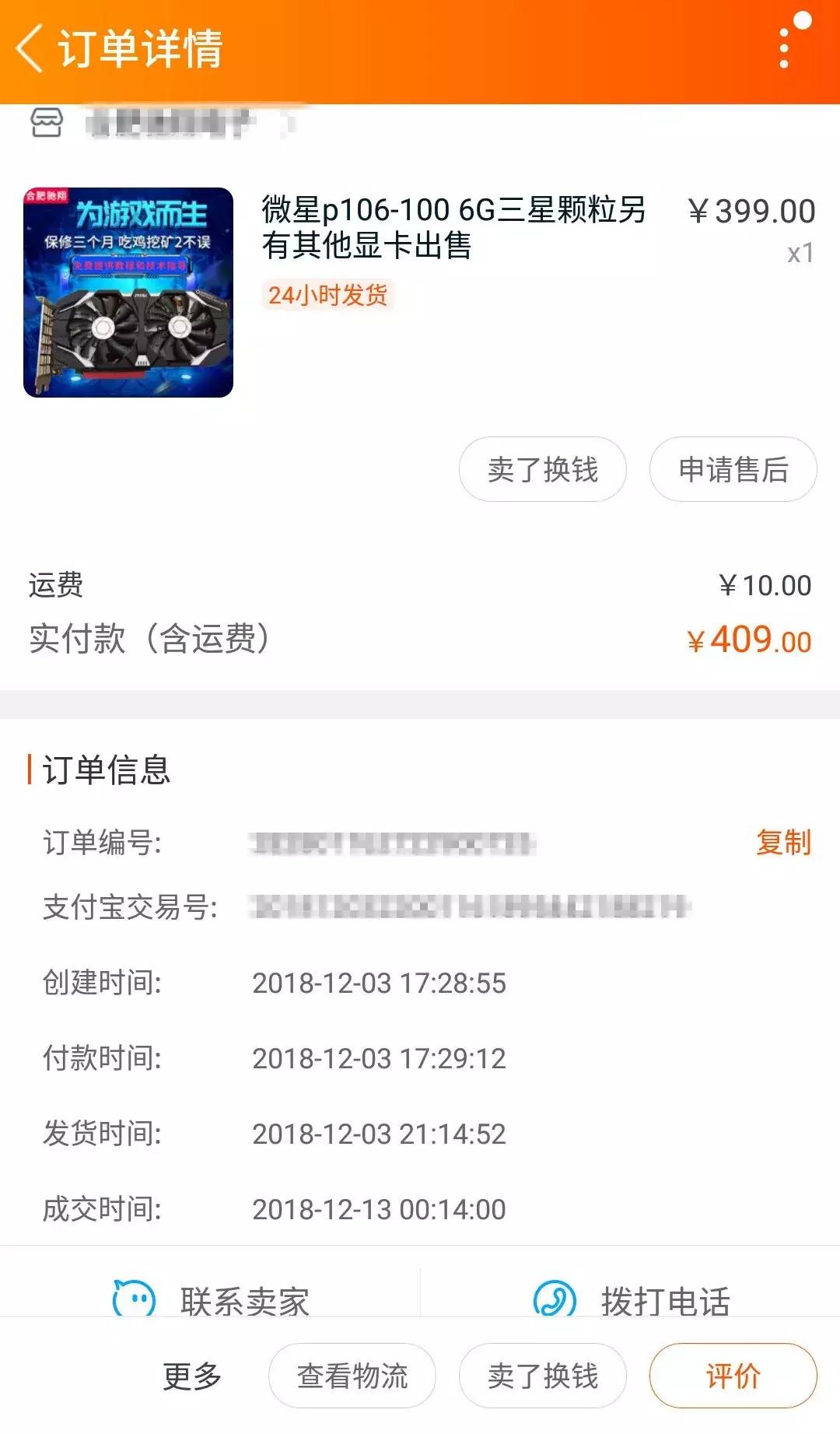Image resolution: width=840 pixels, height=1434 pixels.
Task: Tap 卖了换钱 below the product
Action: [544, 469]
